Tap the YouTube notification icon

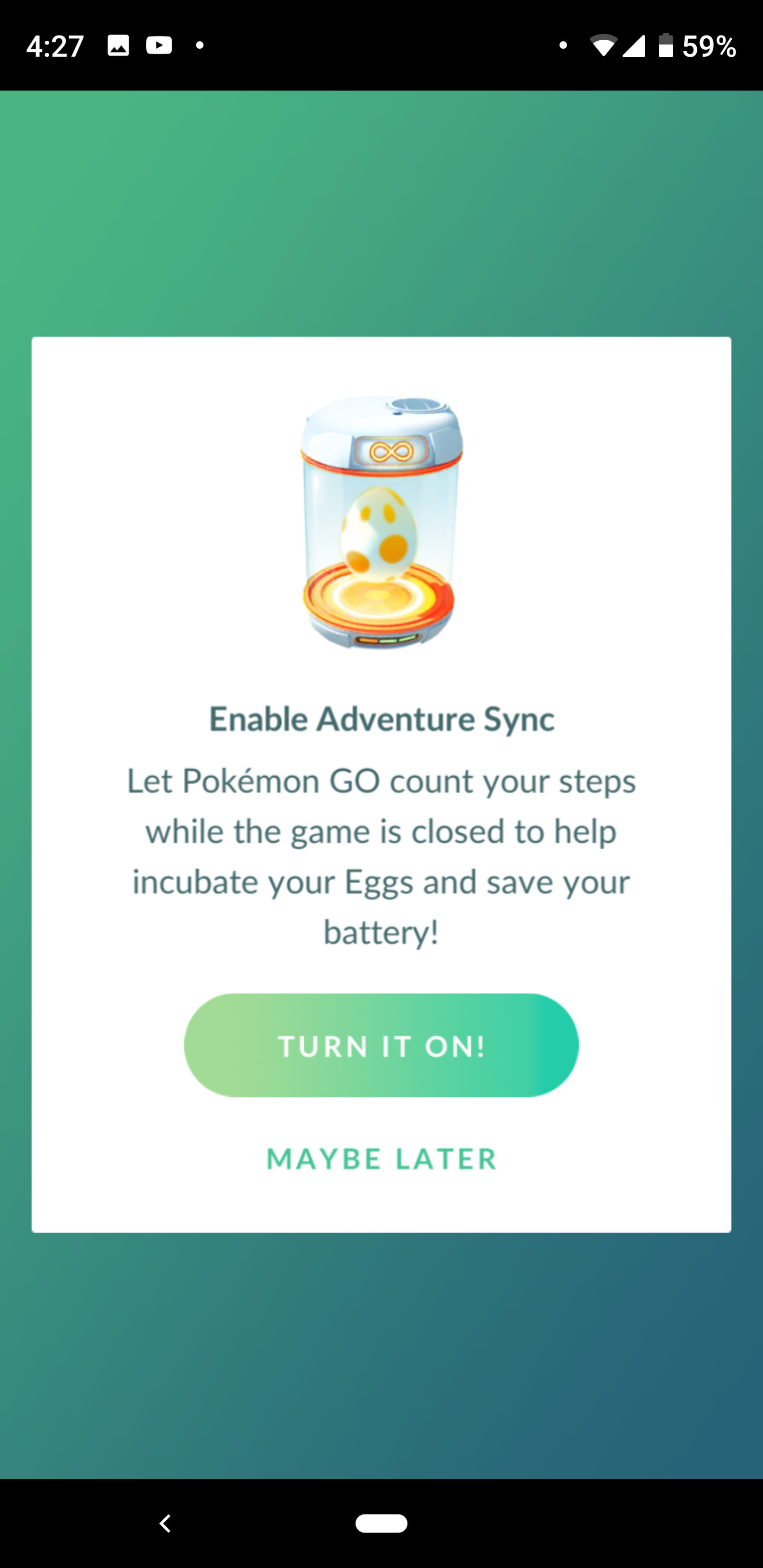pos(159,46)
